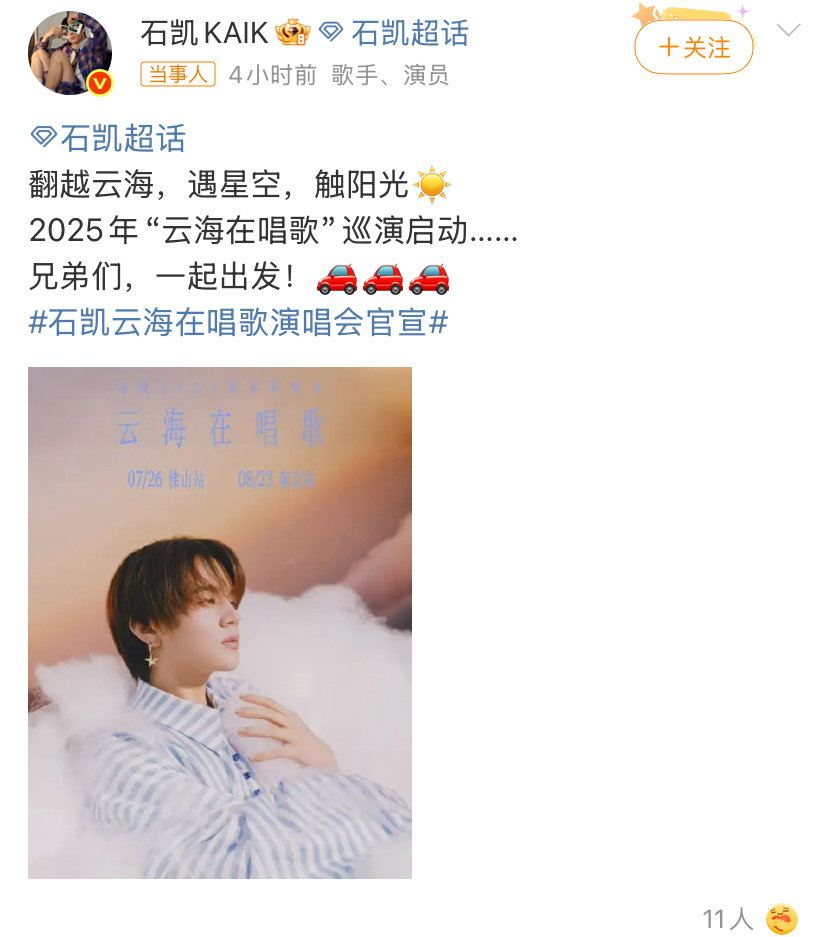
Task: Open hashtag #石凯云海在唱歌演唱会官宣#
Action: [x=238, y=322]
